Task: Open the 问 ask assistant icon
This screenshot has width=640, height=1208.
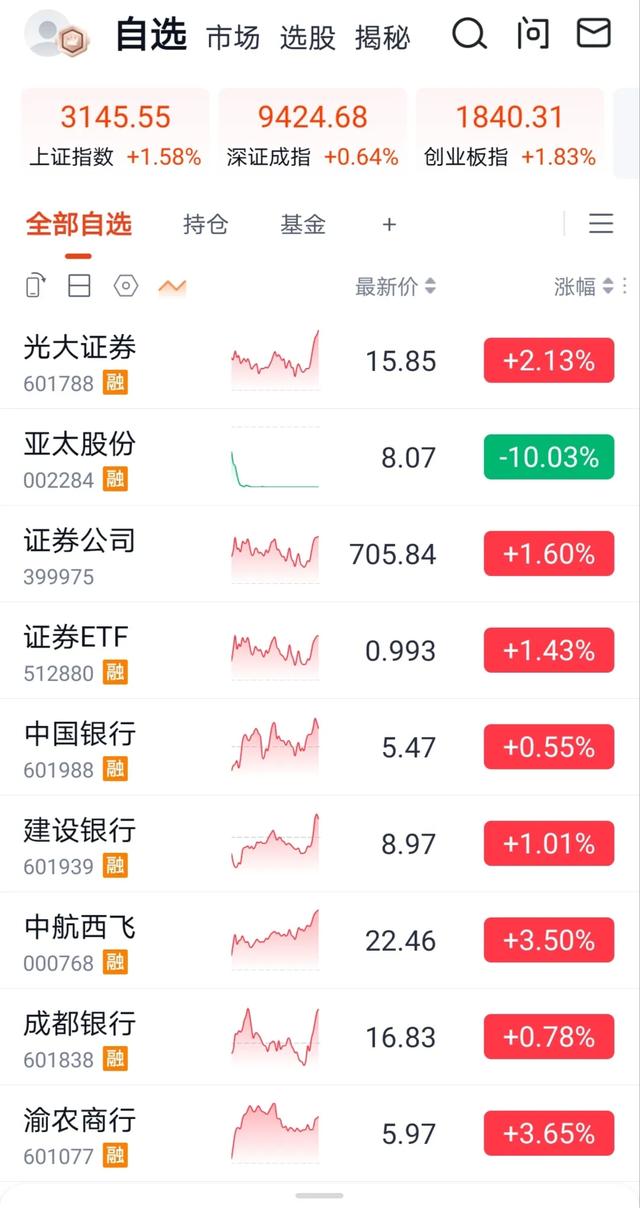Action: (x=533, y=34)
